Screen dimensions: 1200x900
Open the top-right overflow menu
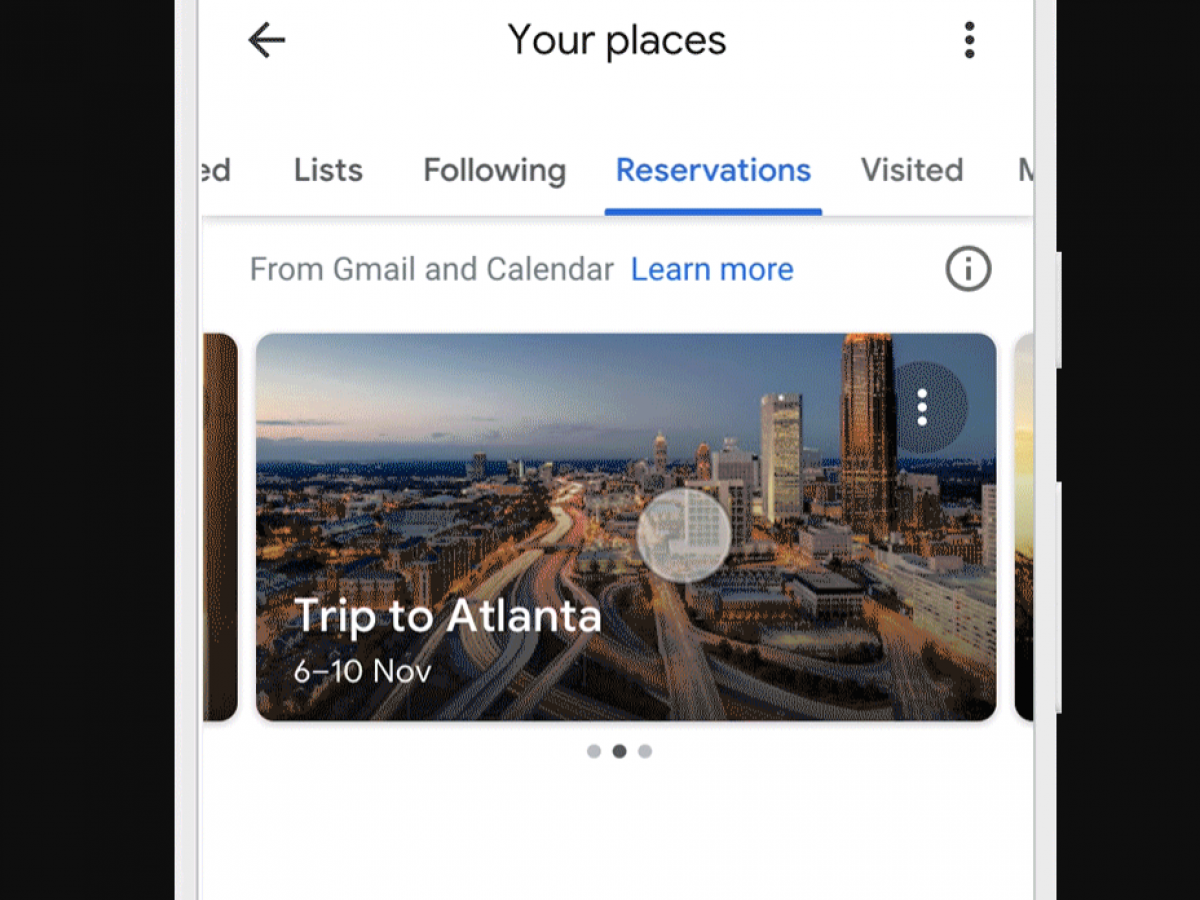(x=968, y=41)
